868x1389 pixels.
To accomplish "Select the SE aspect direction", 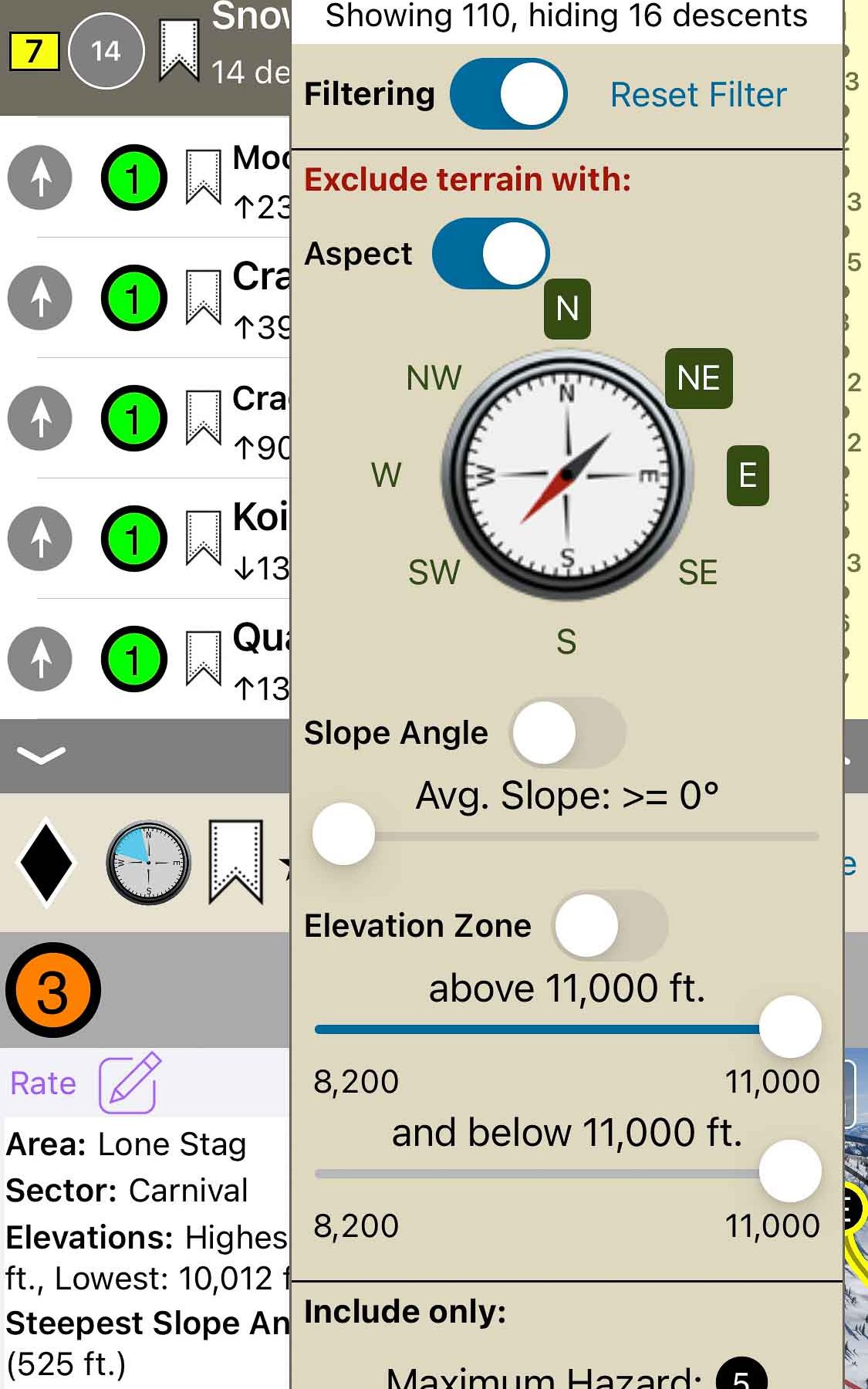I will (697, 573).
